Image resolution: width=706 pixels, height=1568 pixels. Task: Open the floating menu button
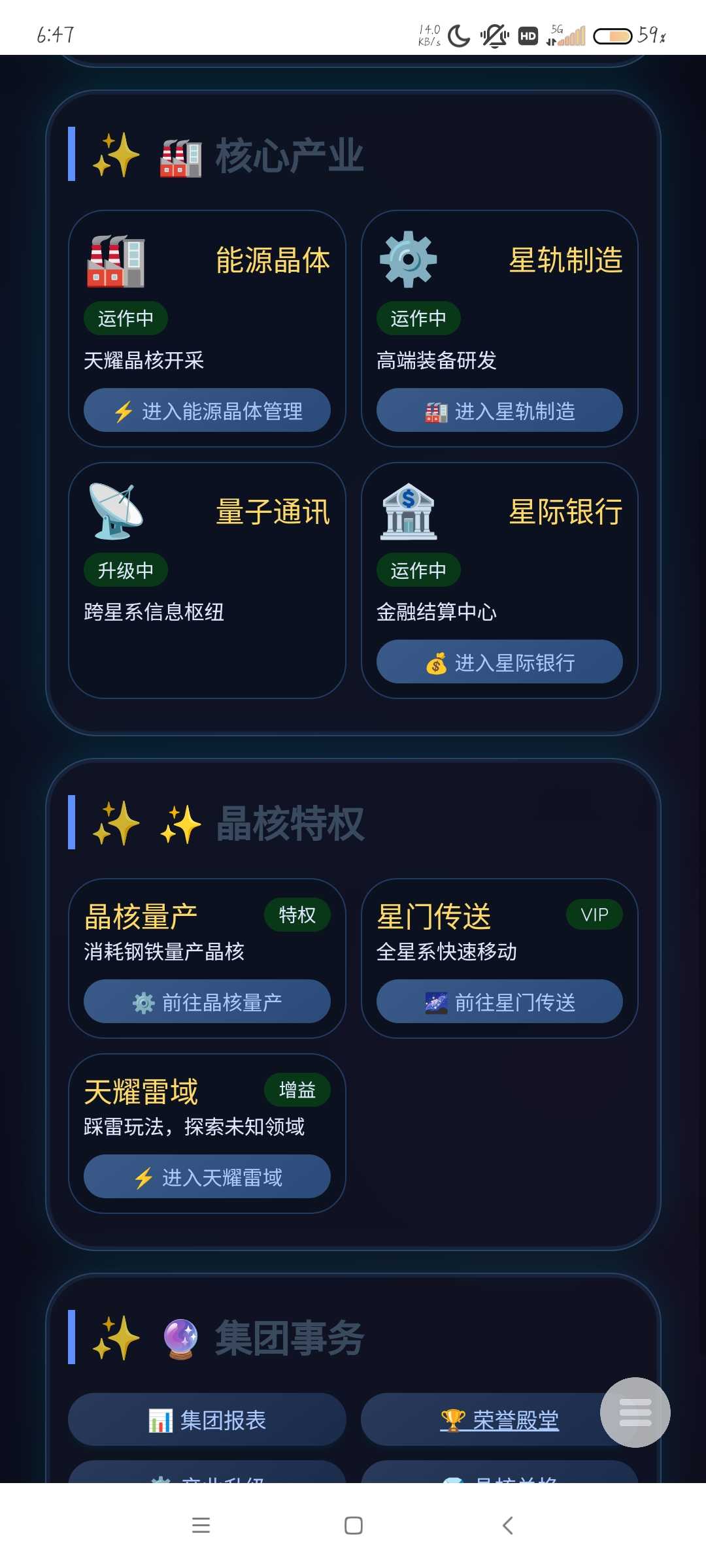[635, 1413]
